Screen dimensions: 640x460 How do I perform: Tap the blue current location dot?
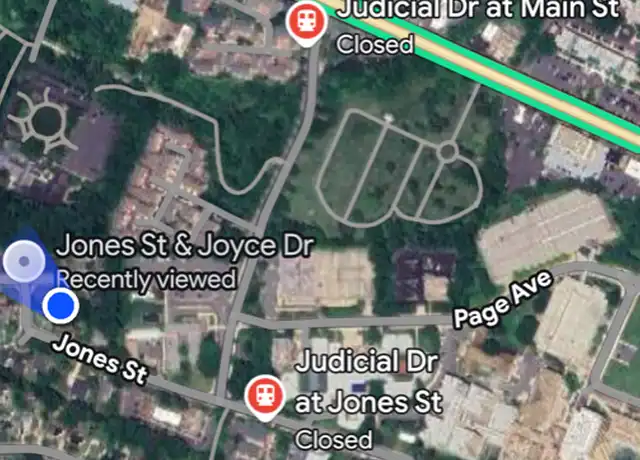click(x=62, y=305)
